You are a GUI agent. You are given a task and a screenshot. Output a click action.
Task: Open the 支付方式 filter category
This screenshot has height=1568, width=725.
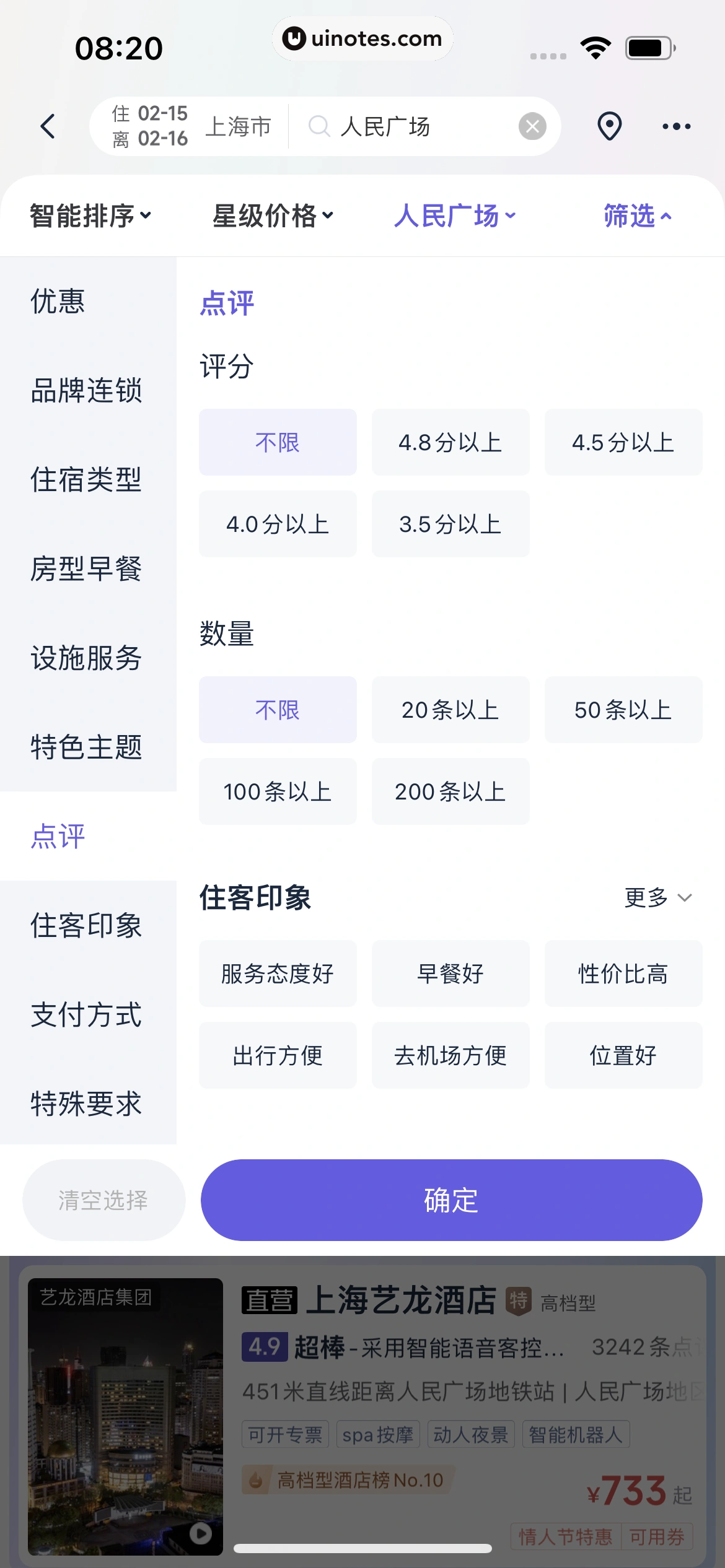pyautogui.click(x=86, y=1015)
